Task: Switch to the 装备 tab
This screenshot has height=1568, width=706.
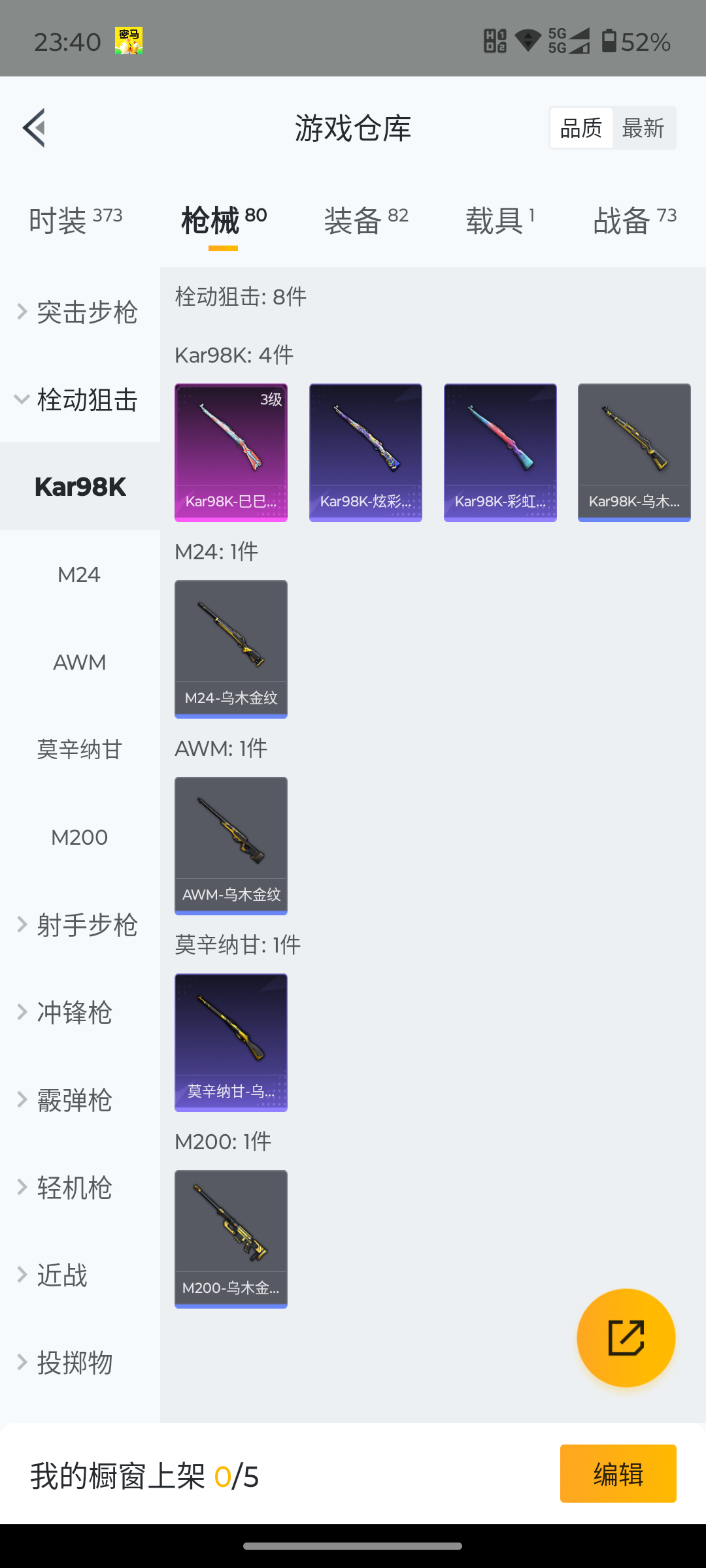Action: [365, 220]
